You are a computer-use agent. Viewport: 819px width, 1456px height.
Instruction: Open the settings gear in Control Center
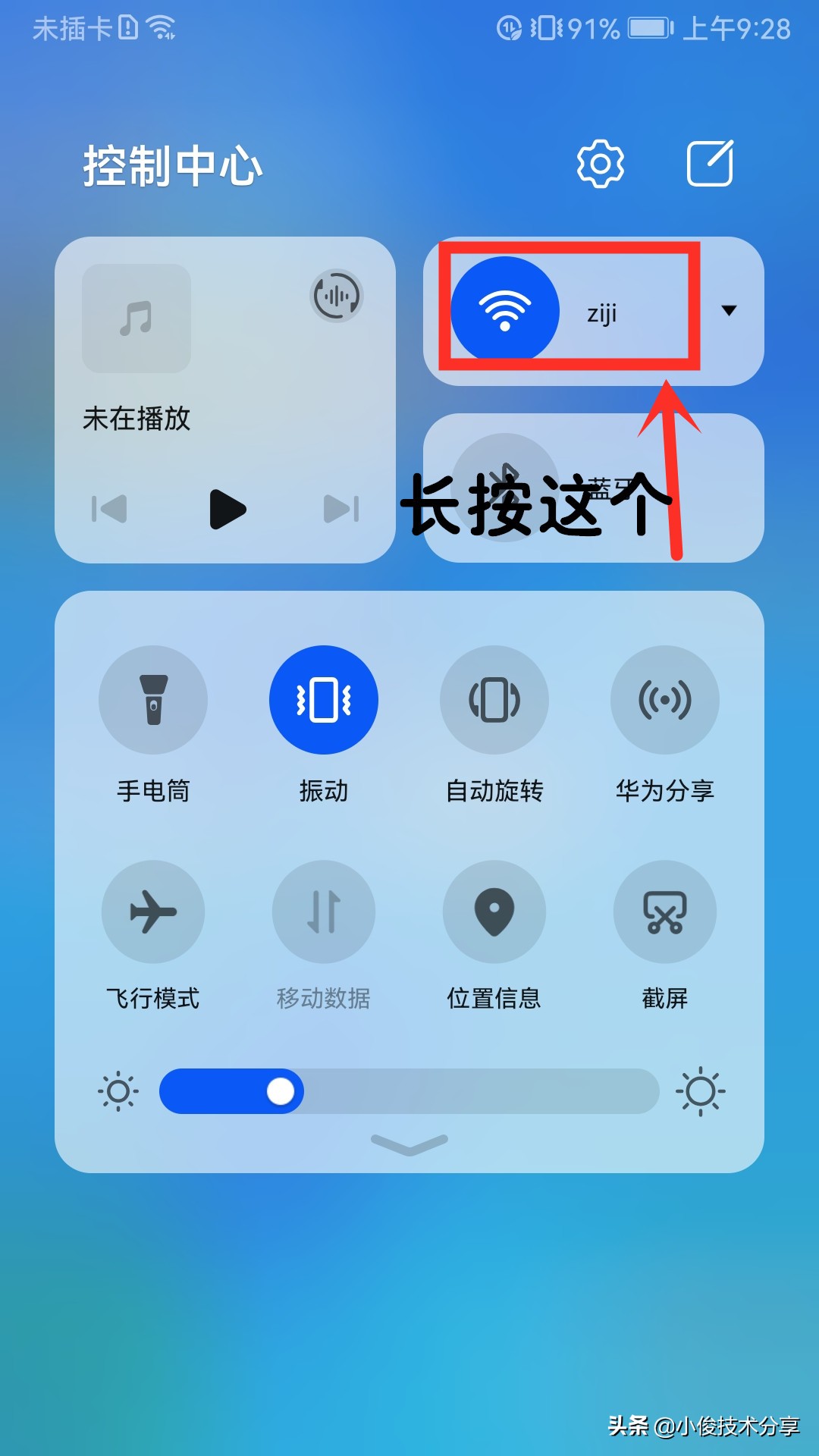coord(601,163)
